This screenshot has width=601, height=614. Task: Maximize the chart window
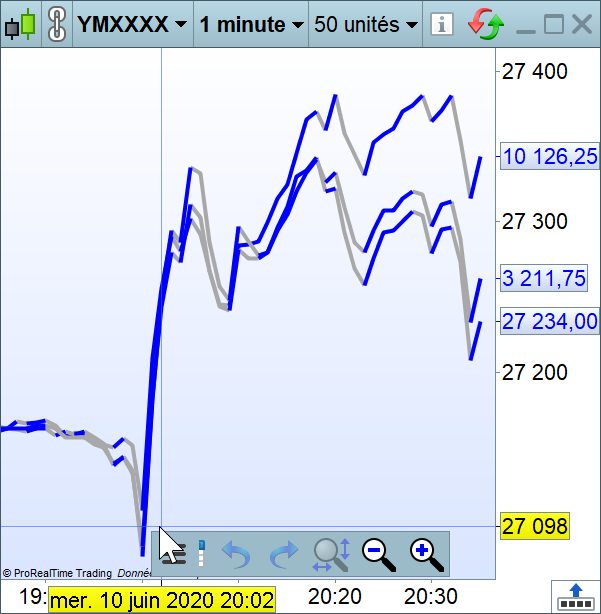(x=554, y=24)
